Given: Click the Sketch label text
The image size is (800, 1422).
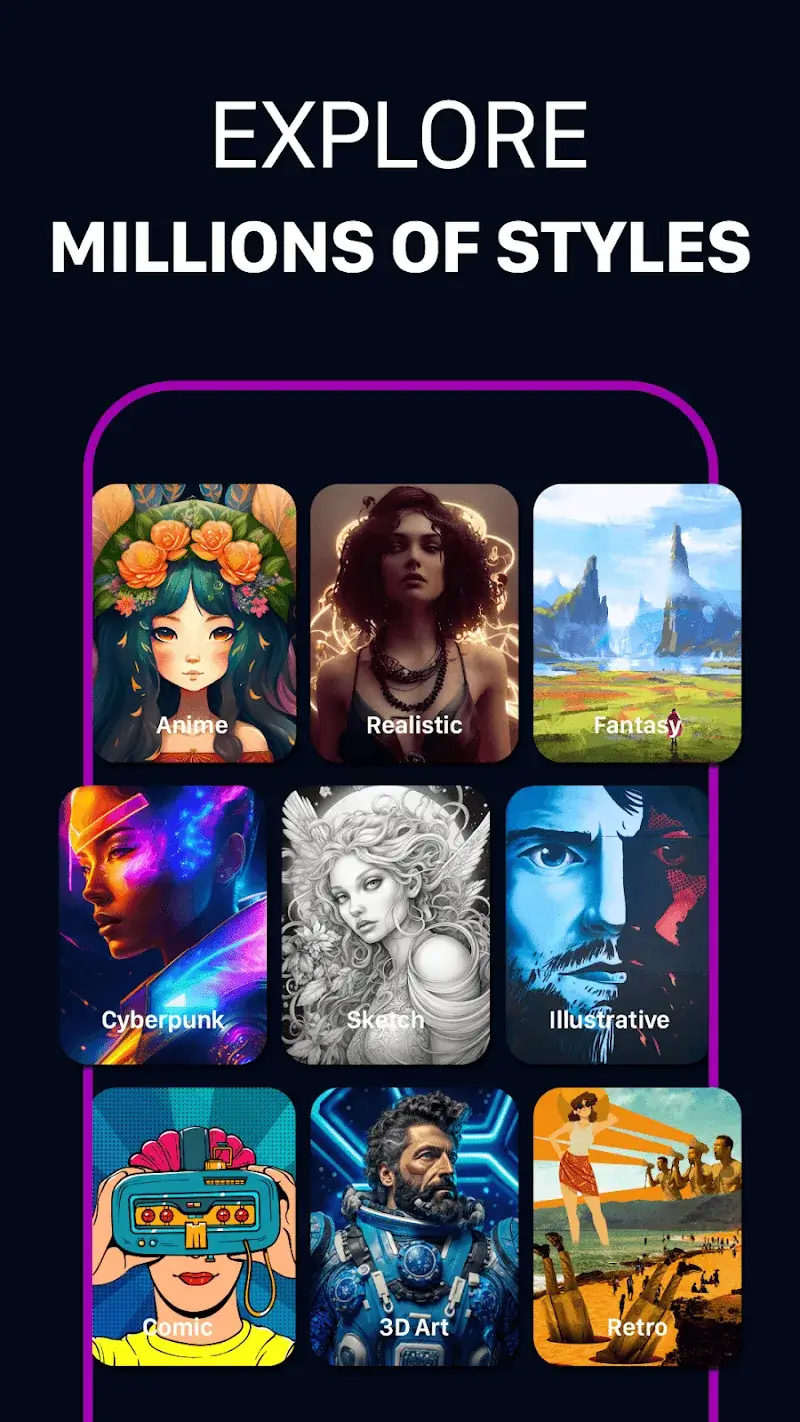Looking at the screenshot, I should 387,1021.
